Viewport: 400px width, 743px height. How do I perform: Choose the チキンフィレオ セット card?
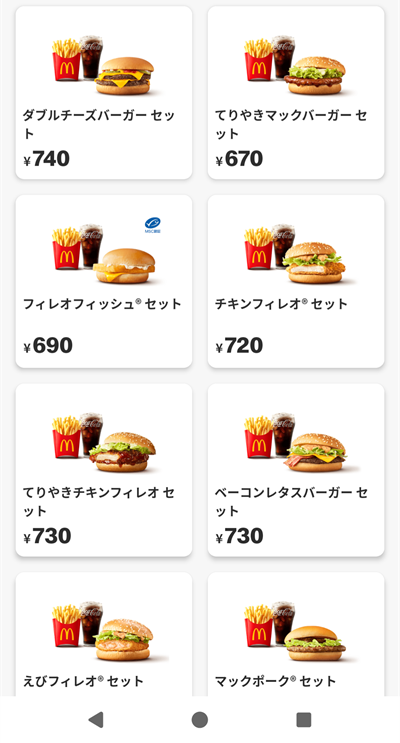coord(296,281)
